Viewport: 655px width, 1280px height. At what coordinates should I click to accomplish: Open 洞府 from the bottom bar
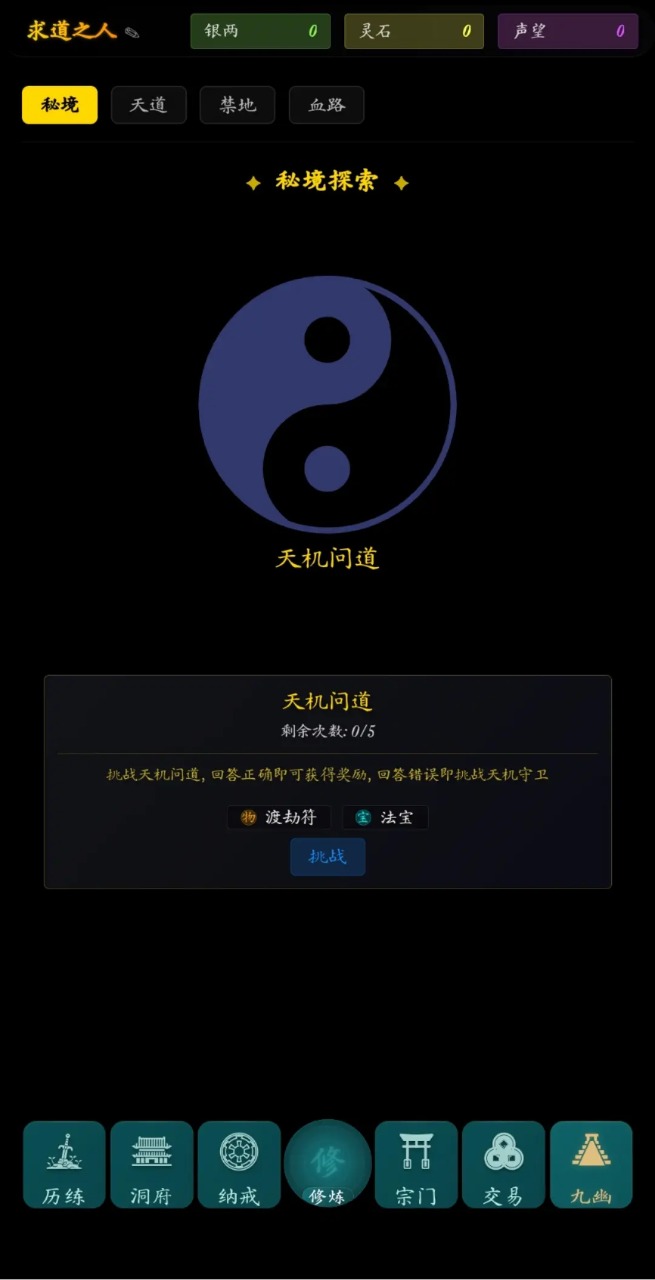click(152, 1164)
